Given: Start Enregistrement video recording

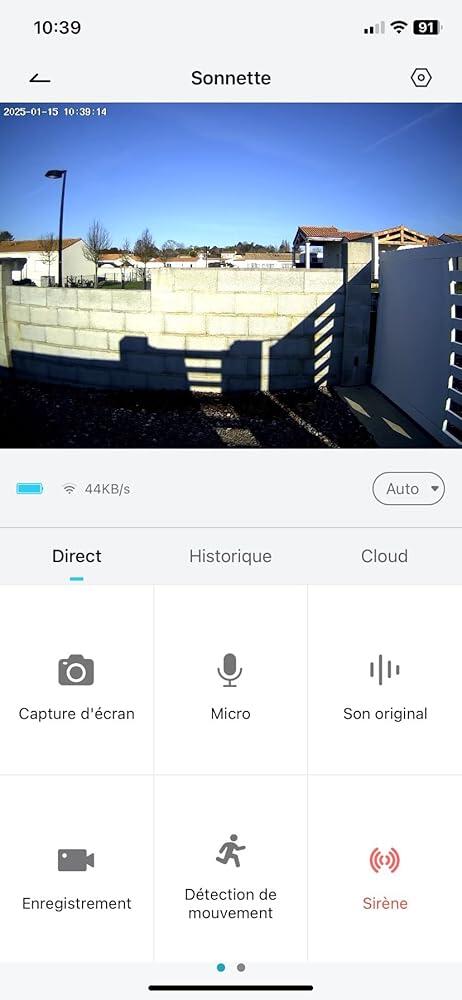Looking at the screenshot, I should (x=77, y=869).
